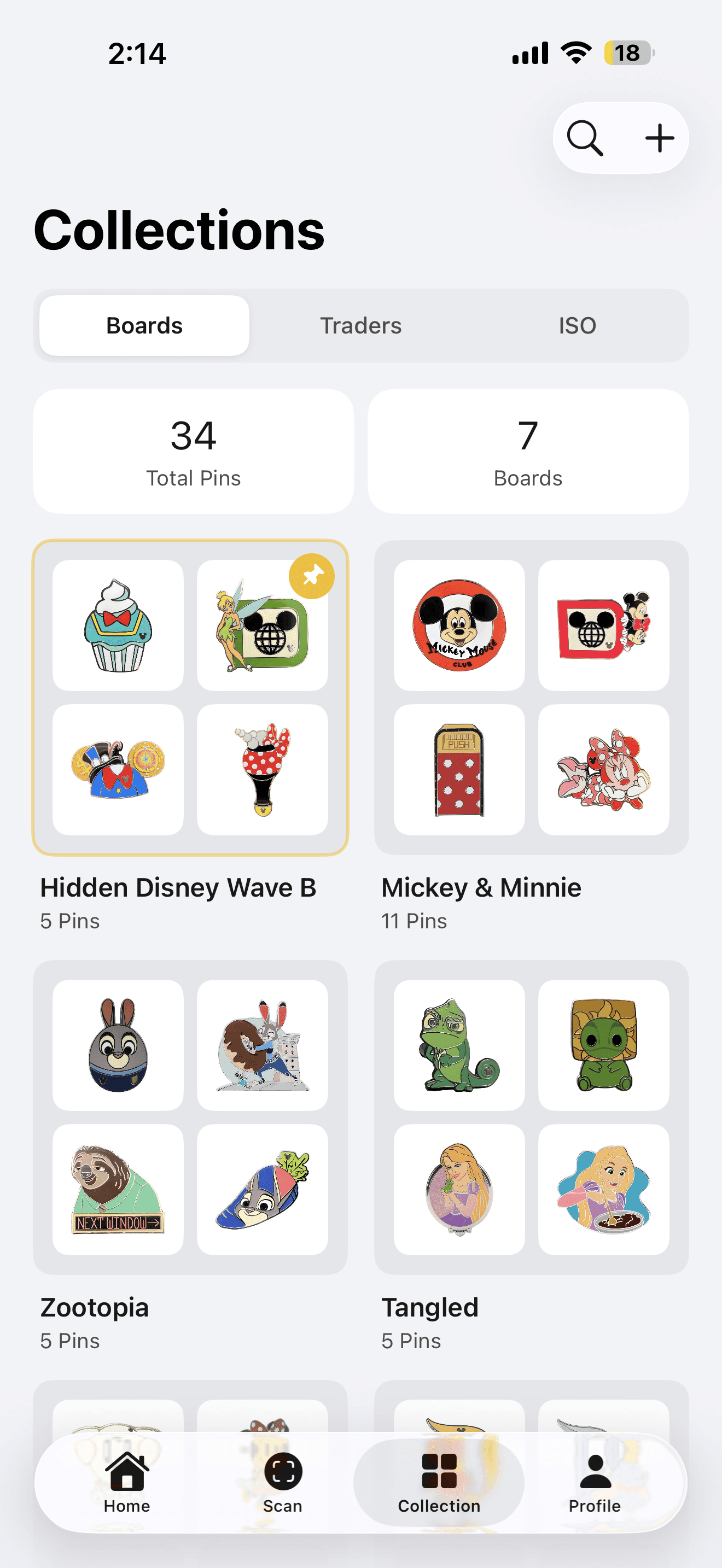Open the Hidden Disney Wave B board
This screenshot has width=722, height=1568.
click(x=190, y=698)
